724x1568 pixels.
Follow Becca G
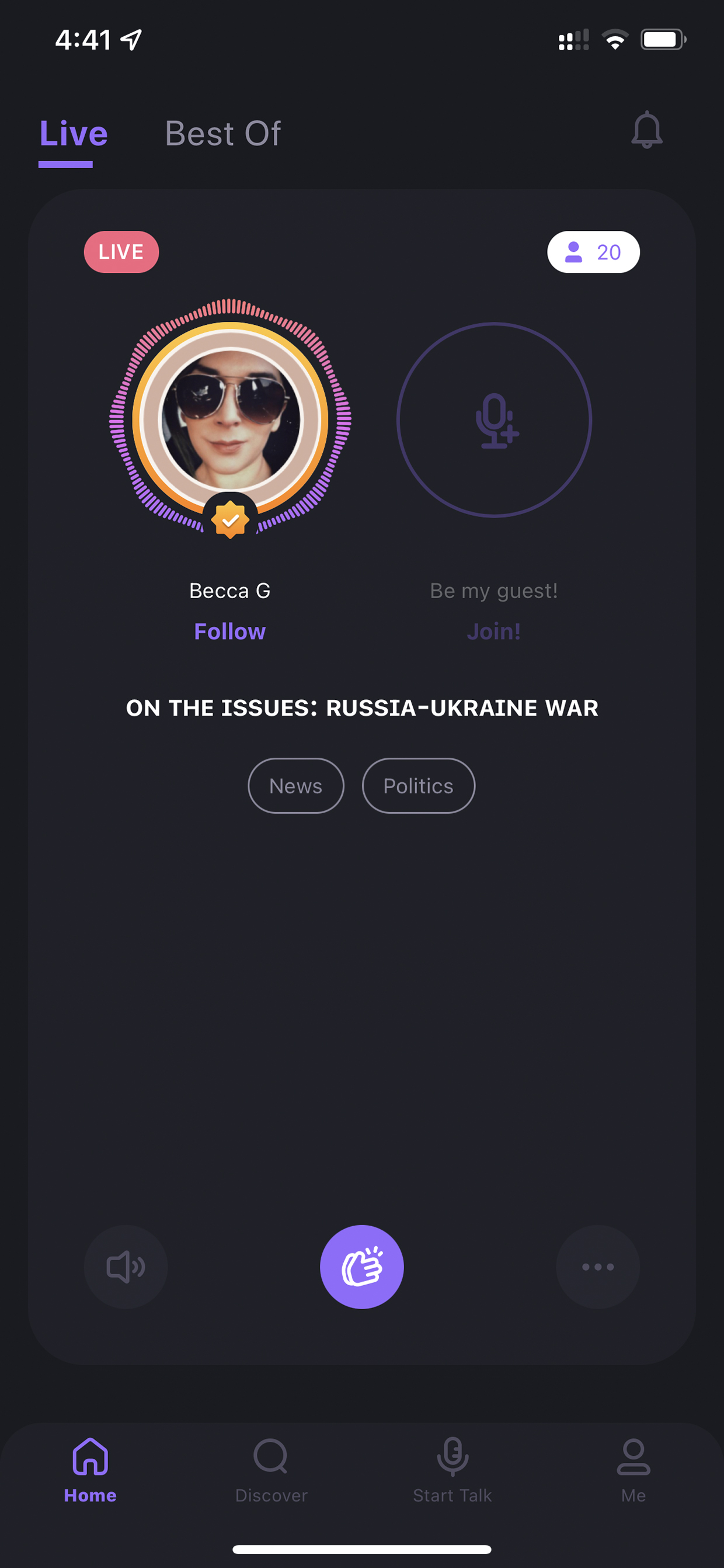point(230,631)
